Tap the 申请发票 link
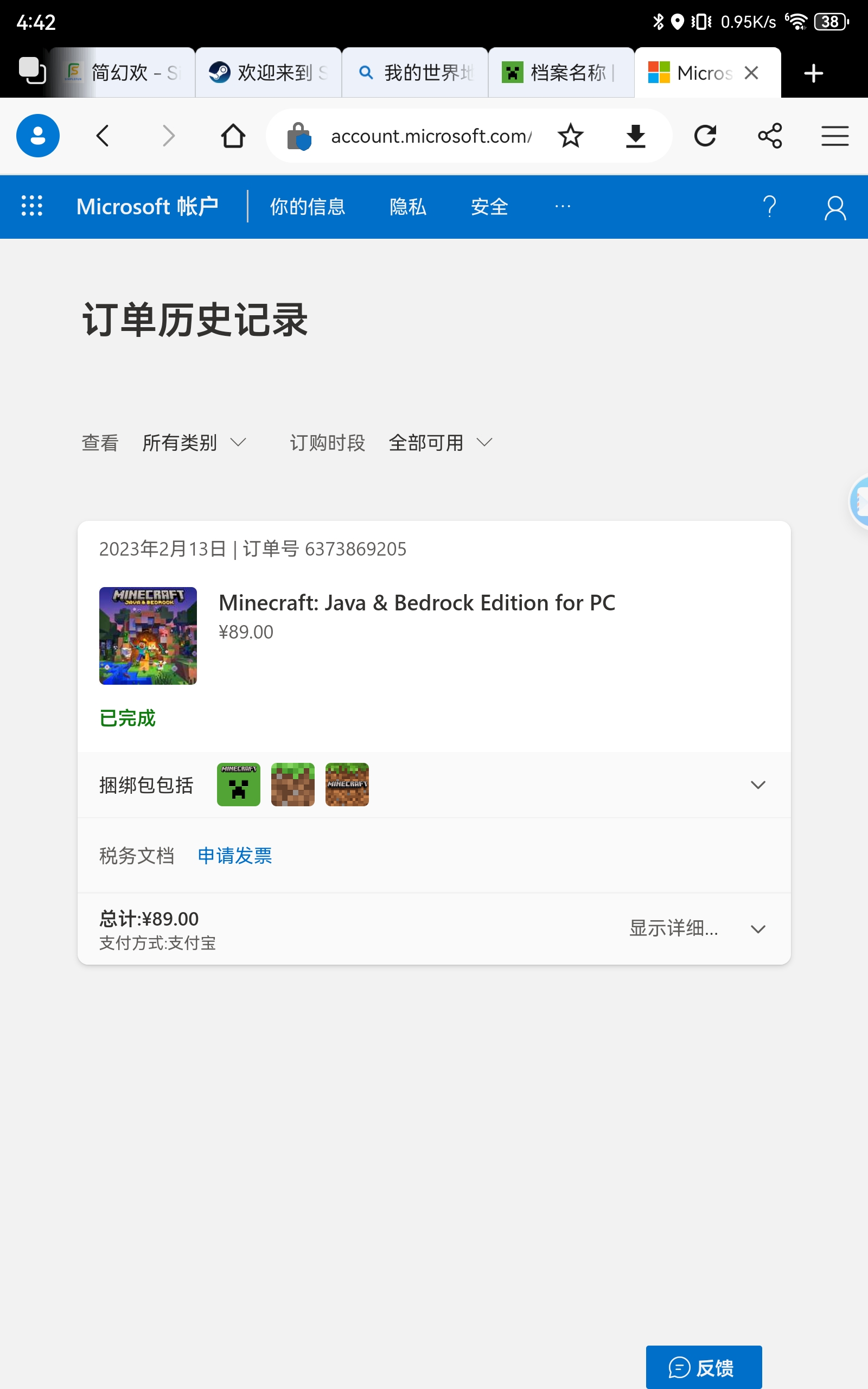Viewport: 868px width, 1389px height. (x=235, y=856)
